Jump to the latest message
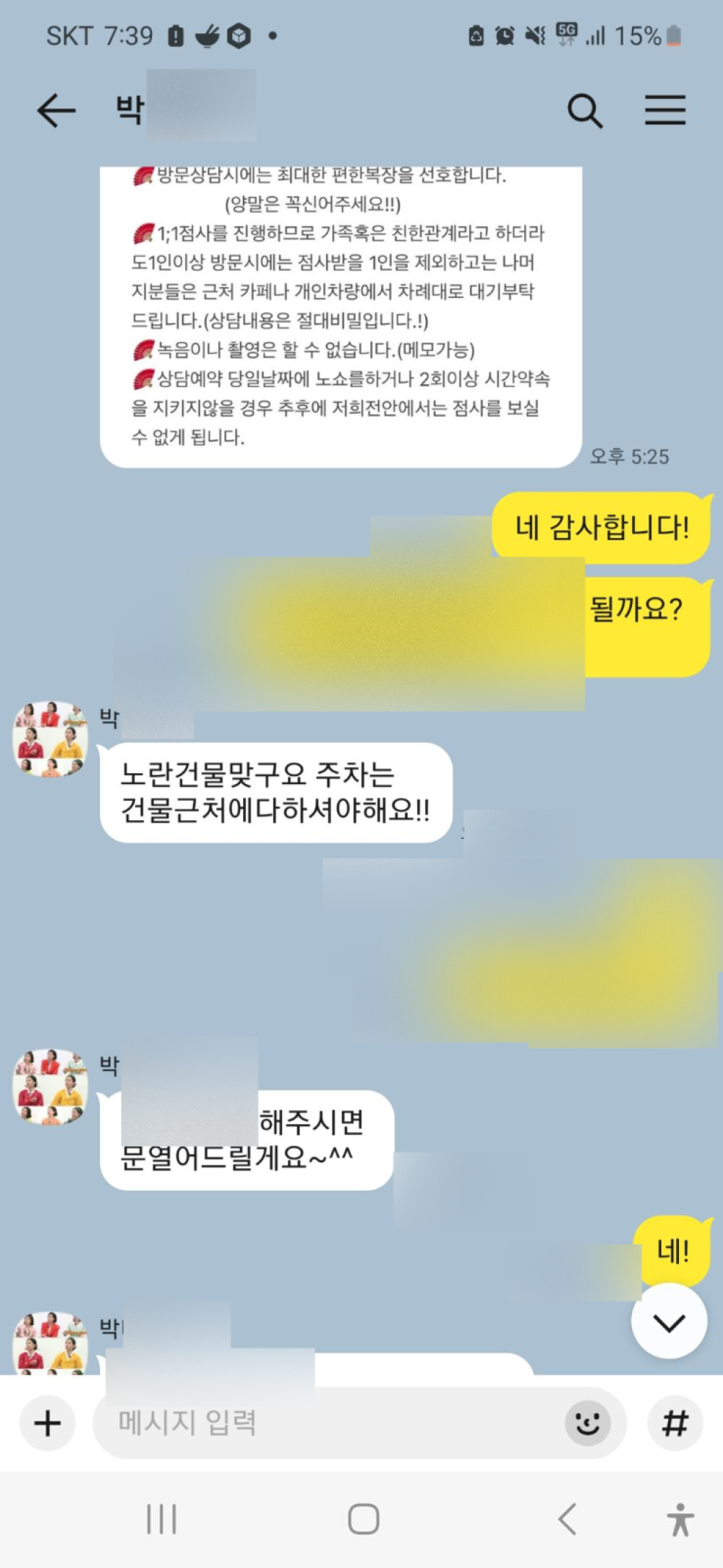The width and height of the screenshot is (723, 1568). [669, 1322]
